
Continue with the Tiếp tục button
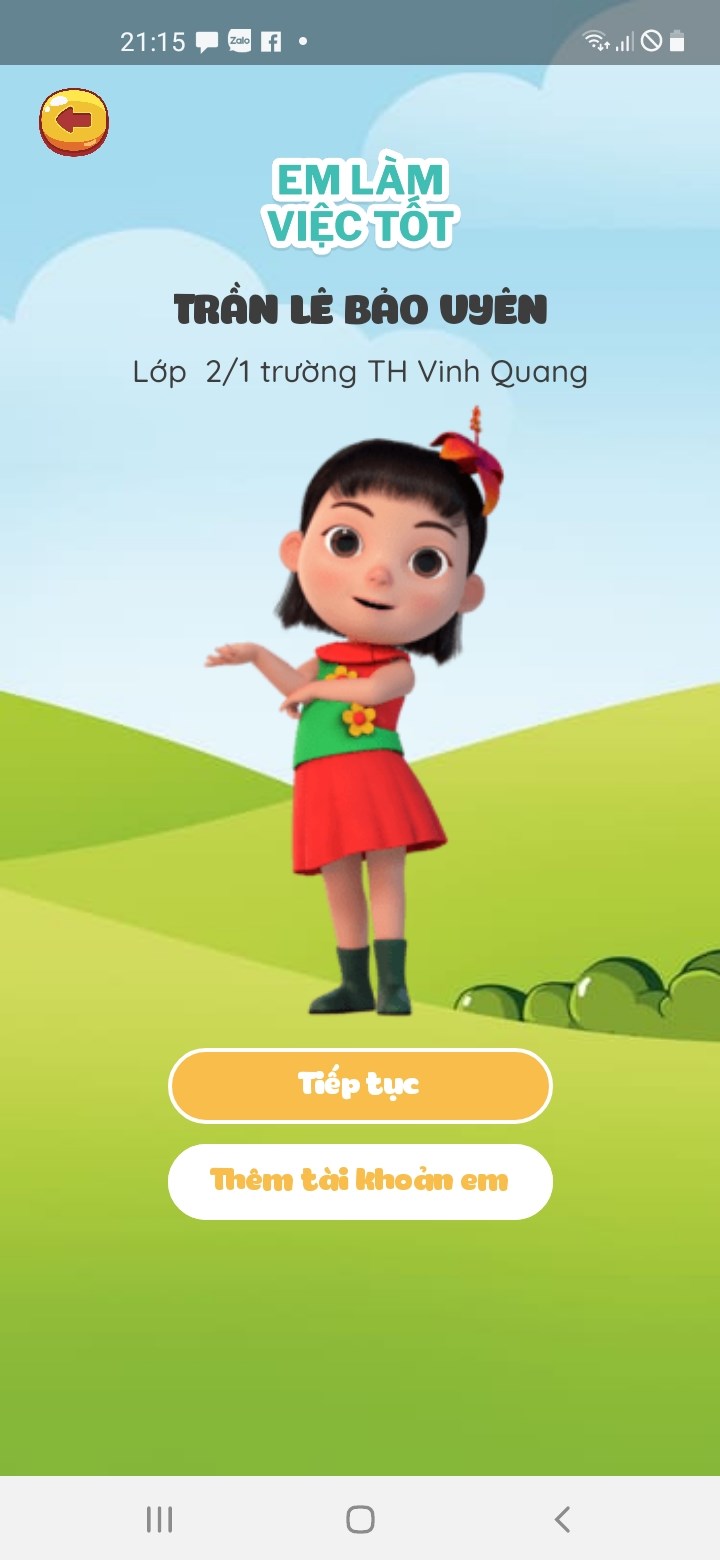click(x=360, y=1085)
